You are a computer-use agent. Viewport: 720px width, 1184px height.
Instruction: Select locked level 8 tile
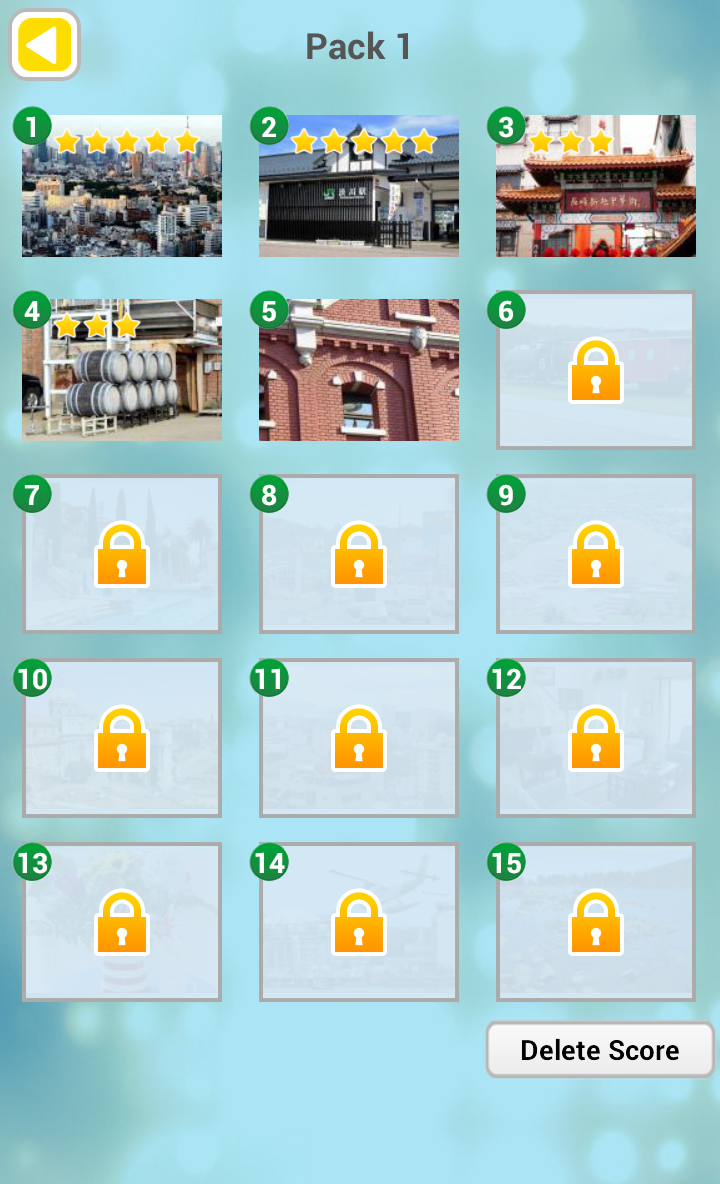(x=359, y=554)
